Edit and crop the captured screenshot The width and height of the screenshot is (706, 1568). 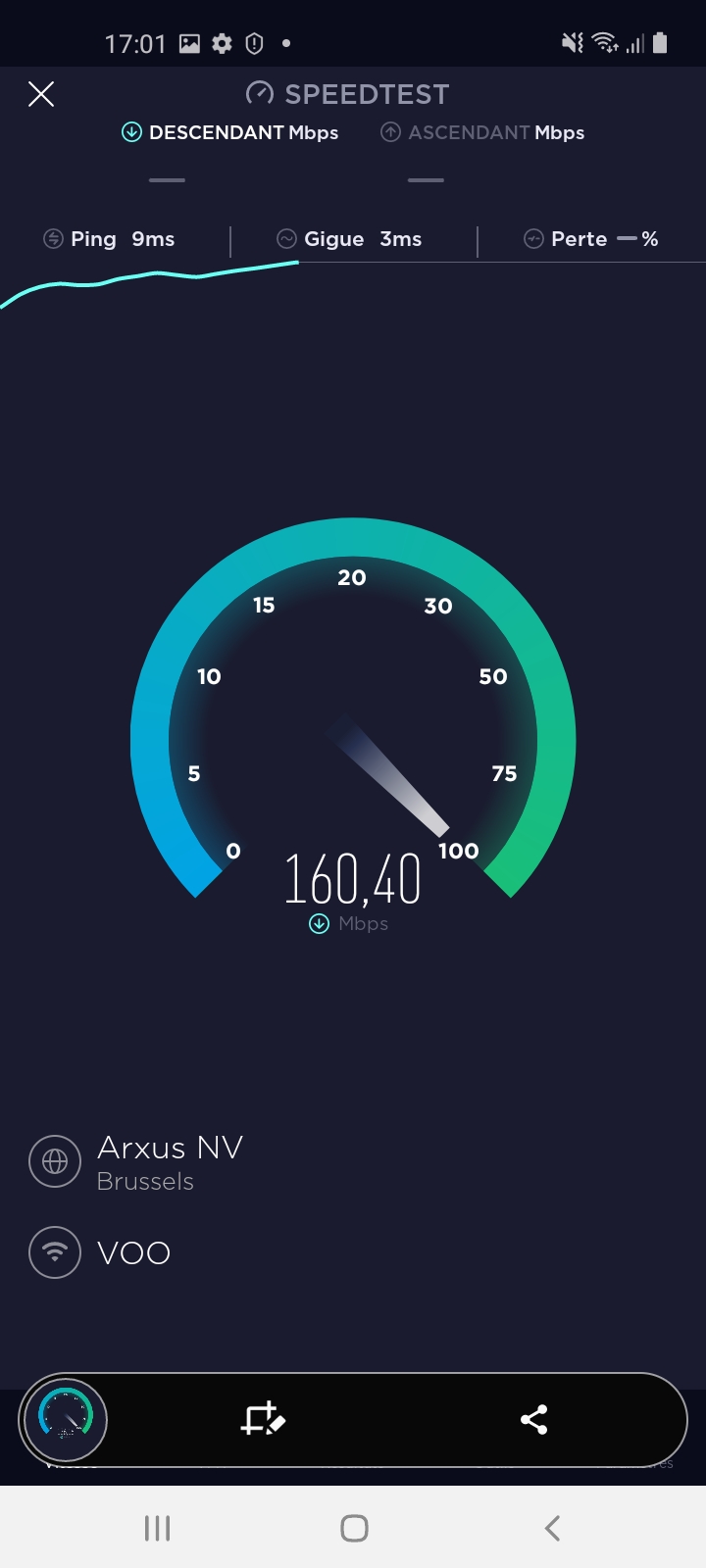click(263, 1419)
